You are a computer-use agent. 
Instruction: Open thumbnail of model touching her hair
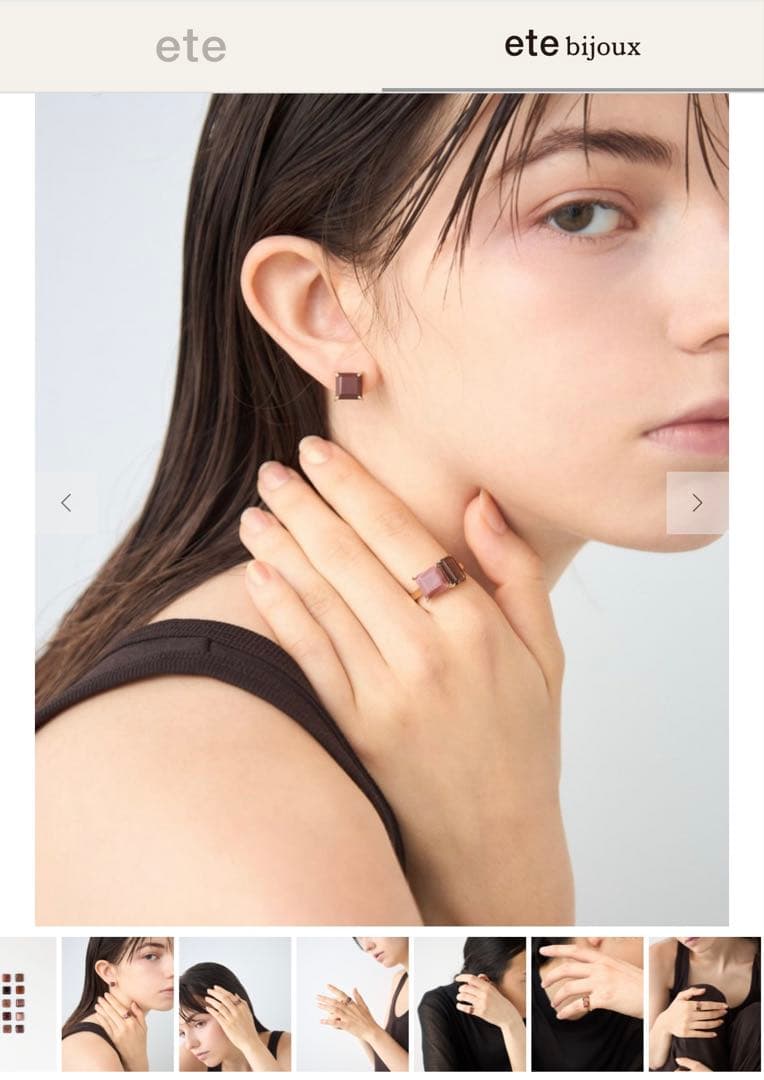(x=235, y=1003)
